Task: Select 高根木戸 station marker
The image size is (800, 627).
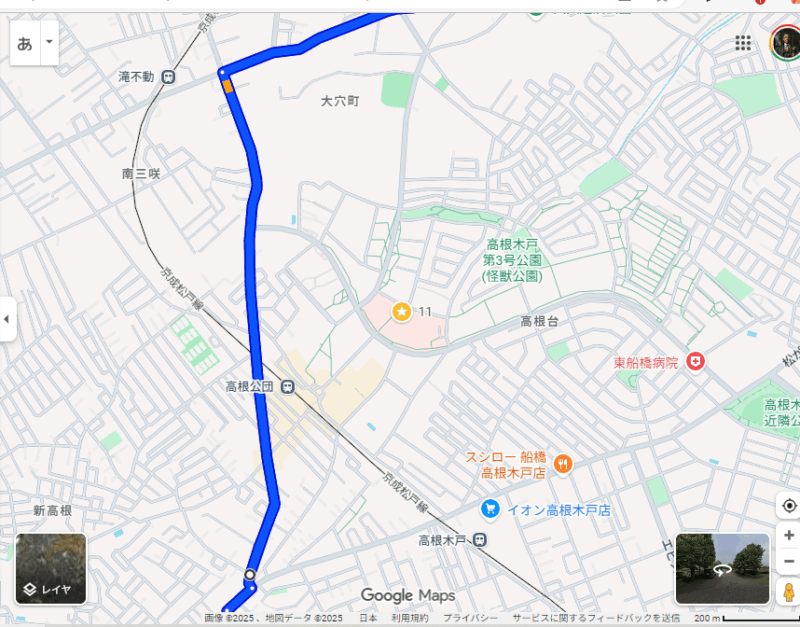Action: [480, 541]
